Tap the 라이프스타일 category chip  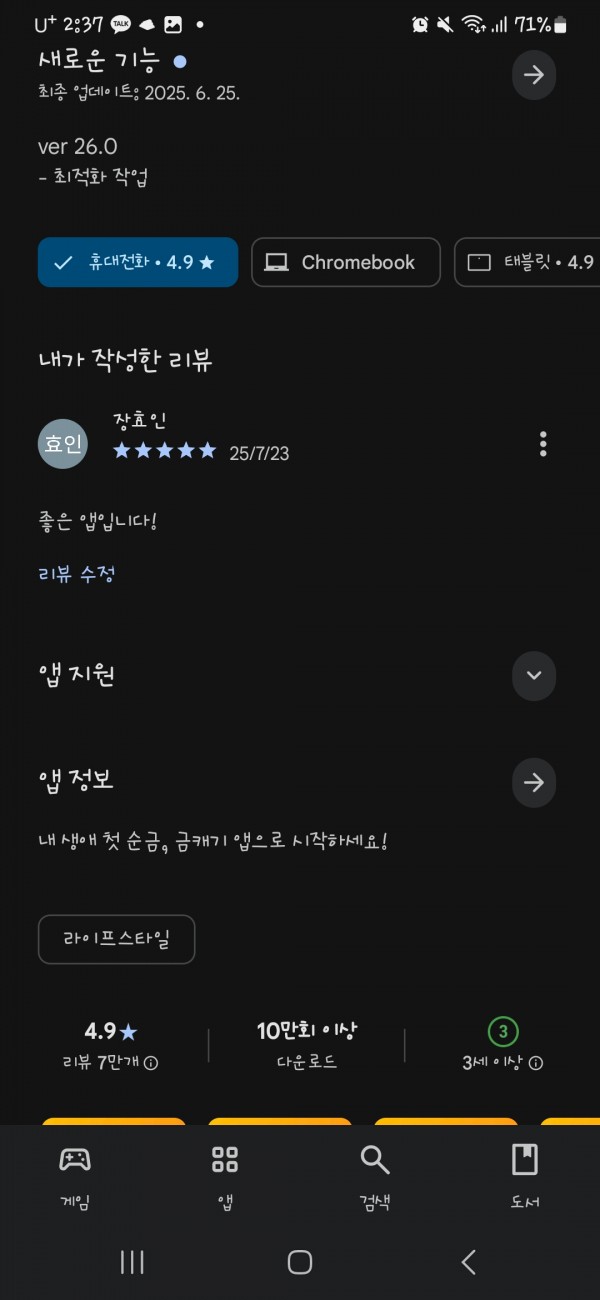[x=116, y=940]
